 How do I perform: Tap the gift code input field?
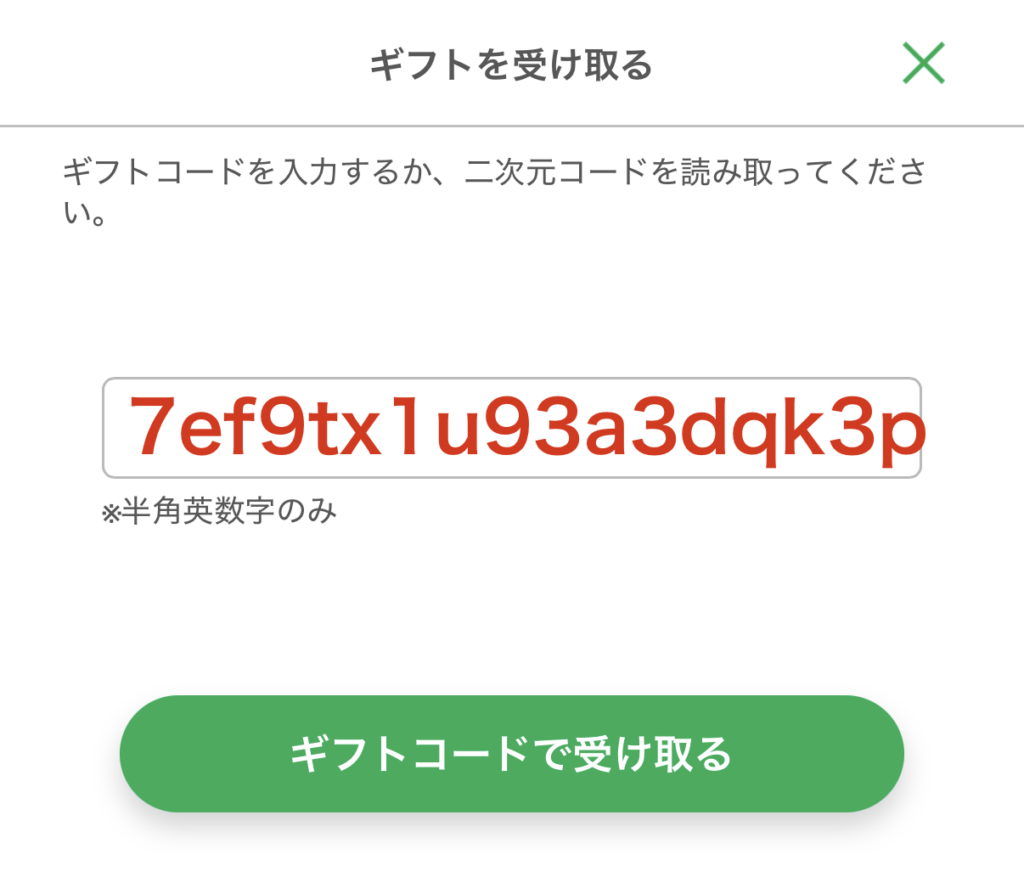tap(511, 428)
